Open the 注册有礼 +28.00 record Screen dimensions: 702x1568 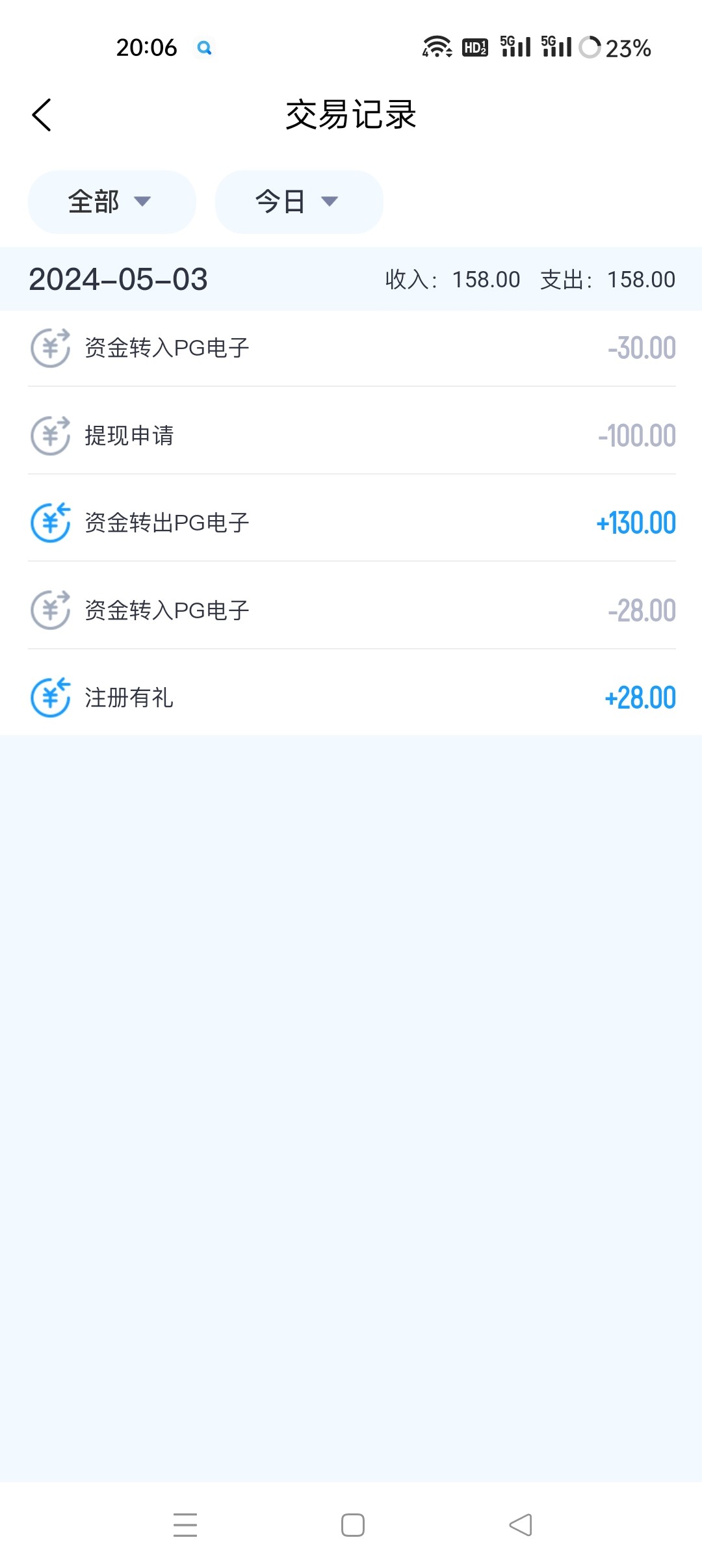(x=351, y=697)
